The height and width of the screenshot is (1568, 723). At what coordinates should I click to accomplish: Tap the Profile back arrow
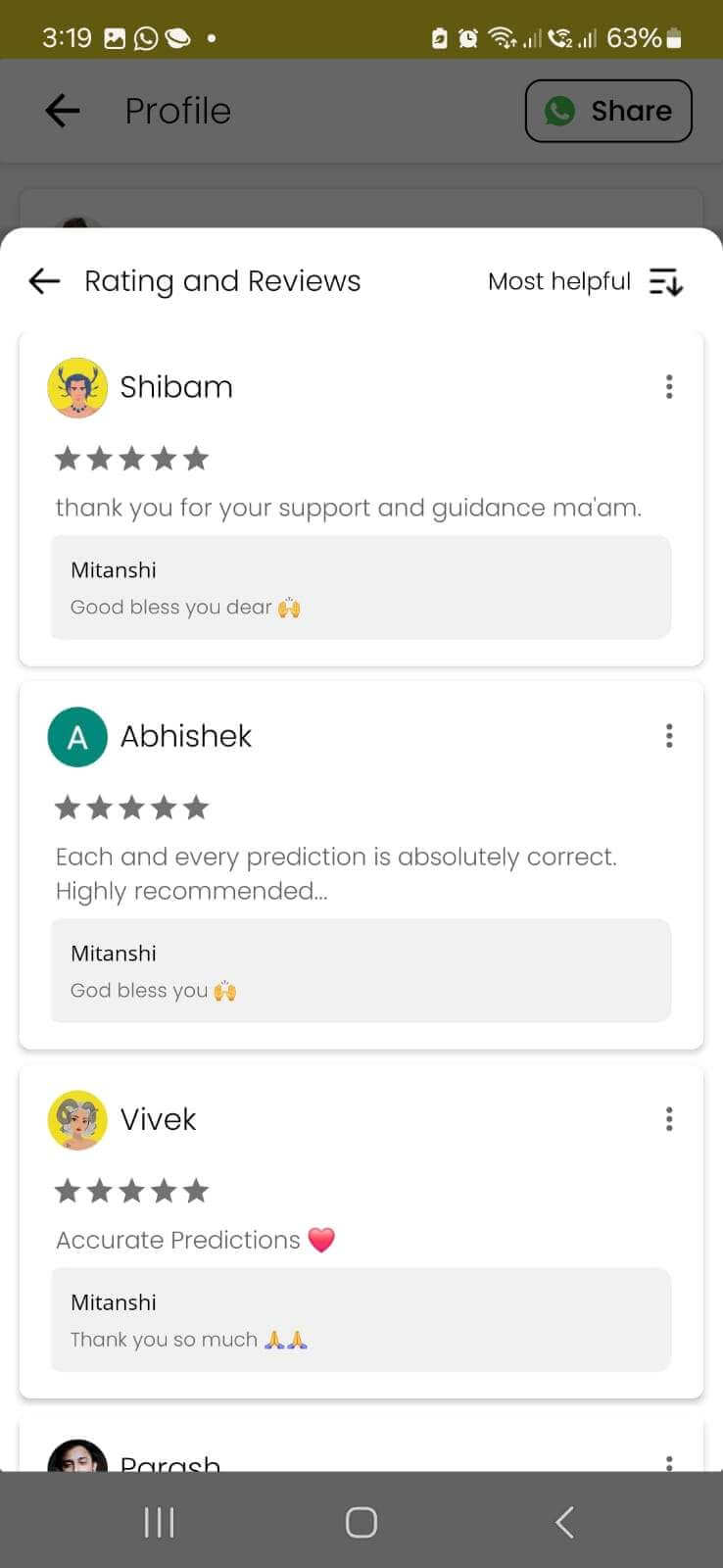click(63, 111)
